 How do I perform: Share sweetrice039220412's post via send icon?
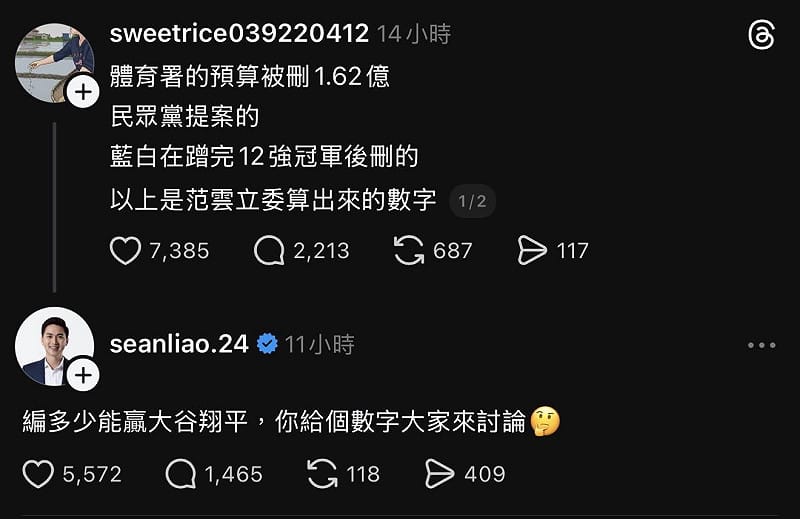533,250
